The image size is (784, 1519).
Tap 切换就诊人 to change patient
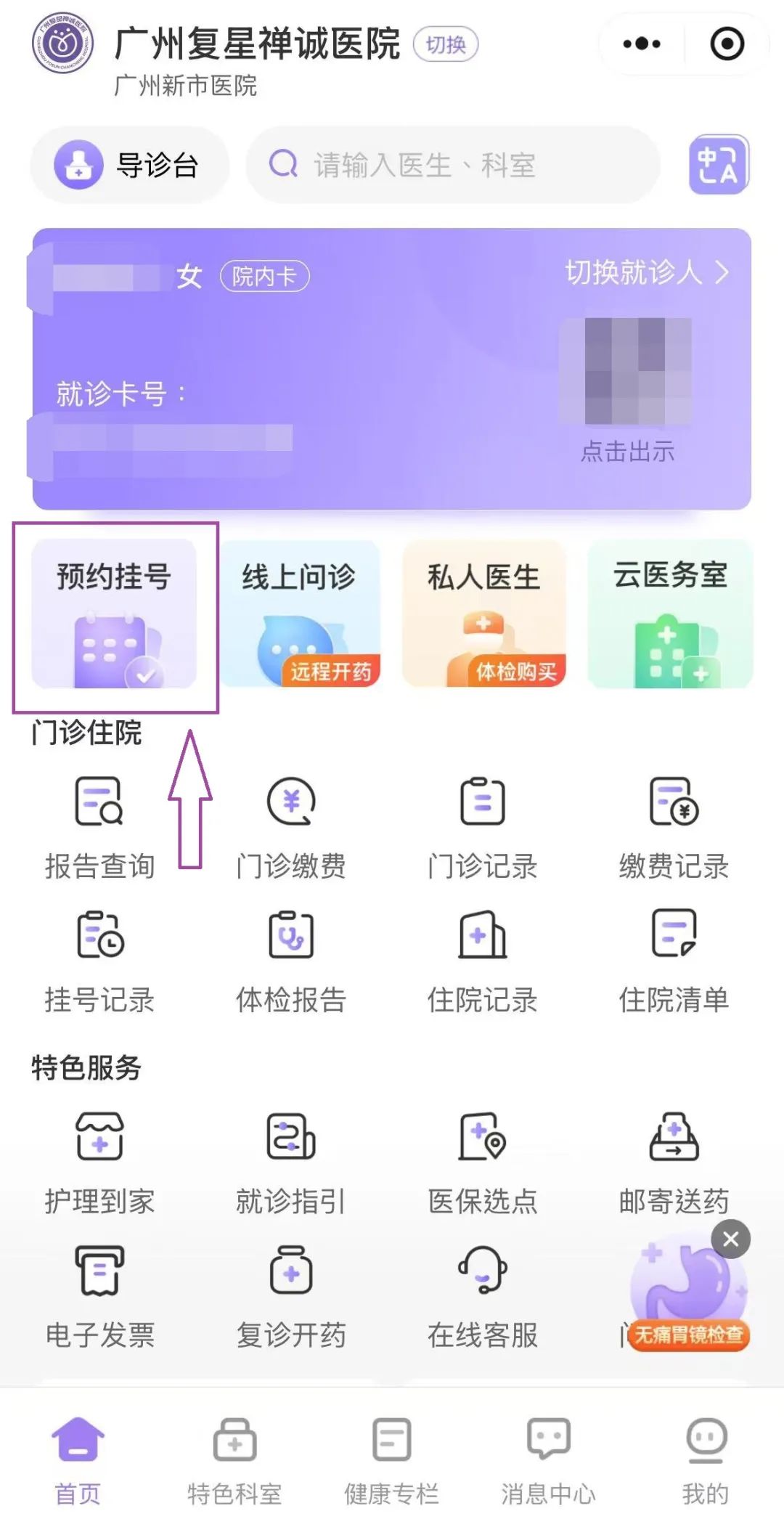[645, 273]
